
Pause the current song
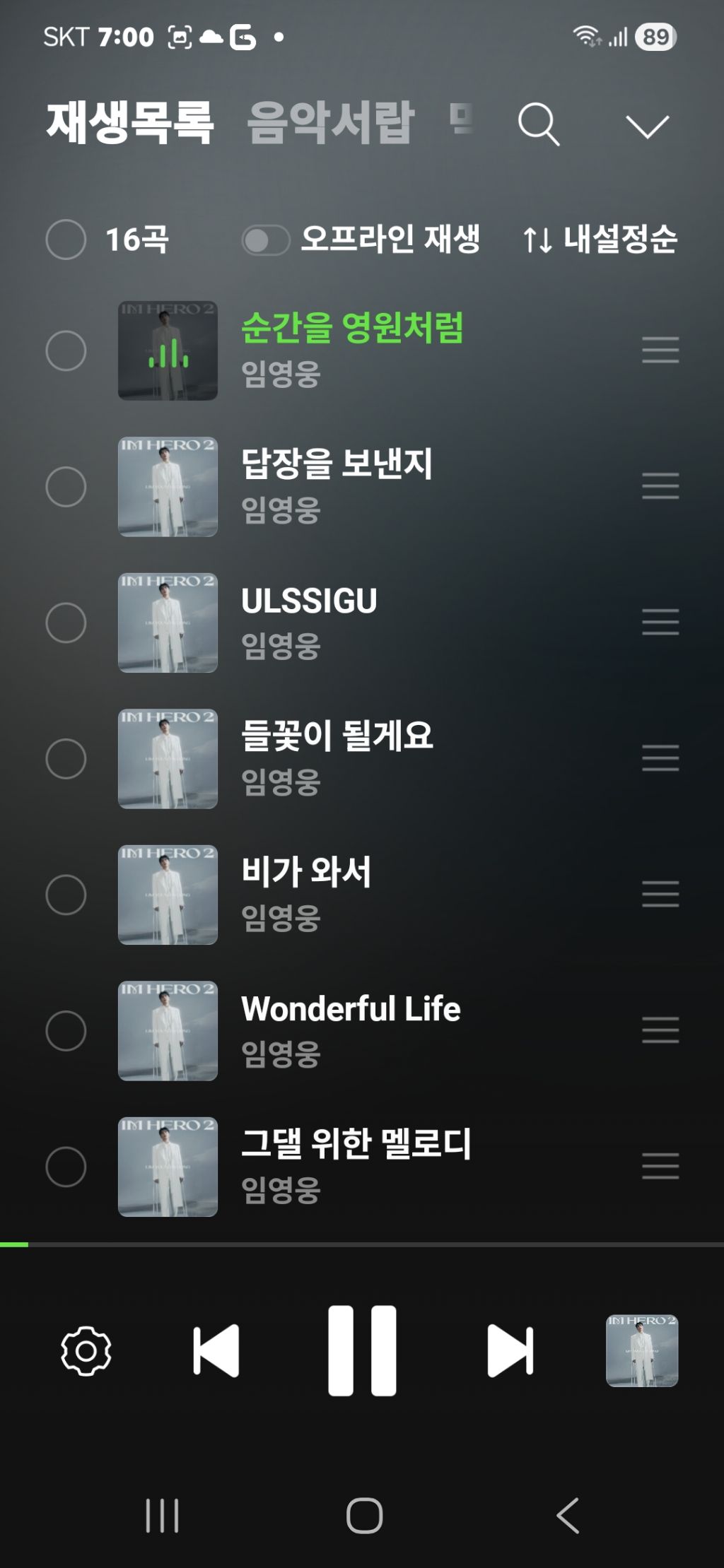tap(362, 1351)
